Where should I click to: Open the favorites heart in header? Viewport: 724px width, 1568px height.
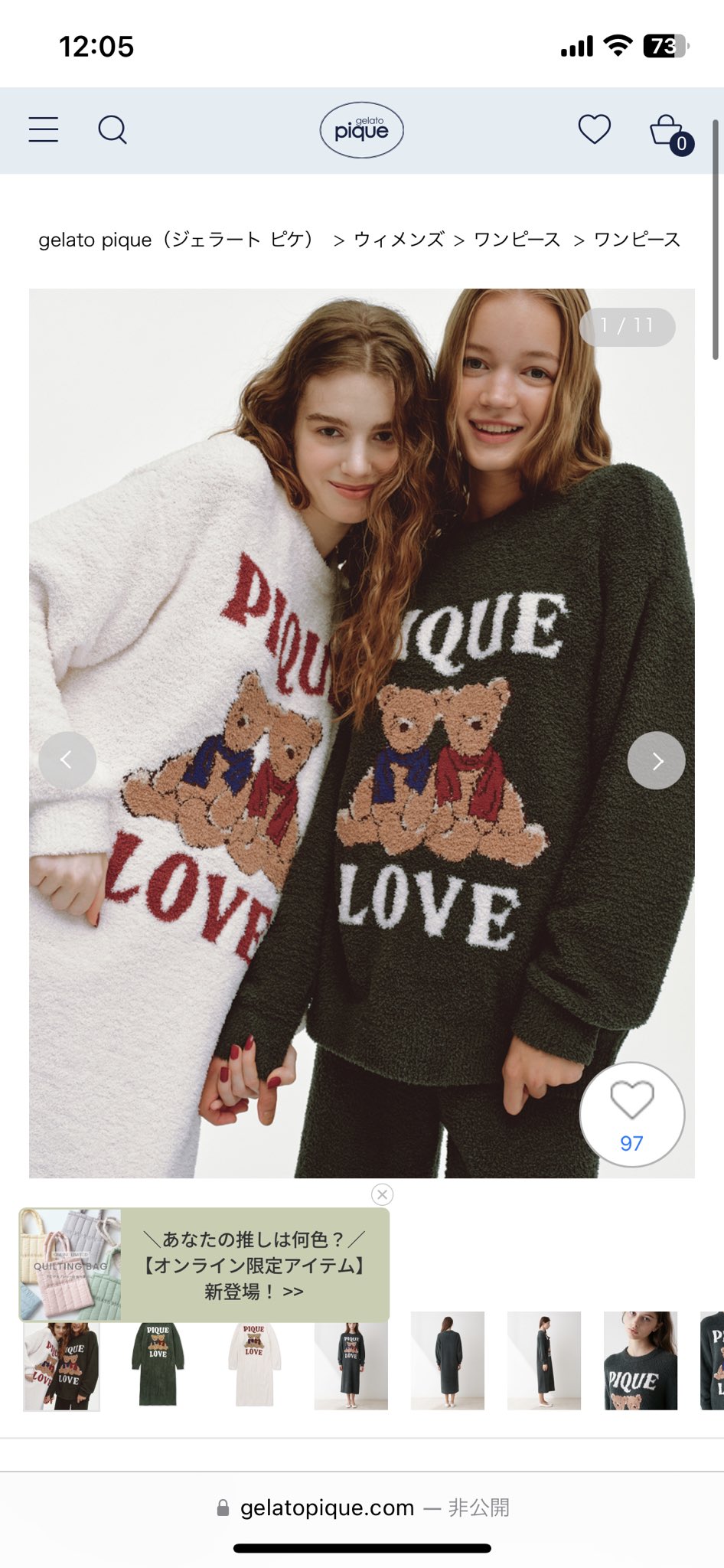594,129
